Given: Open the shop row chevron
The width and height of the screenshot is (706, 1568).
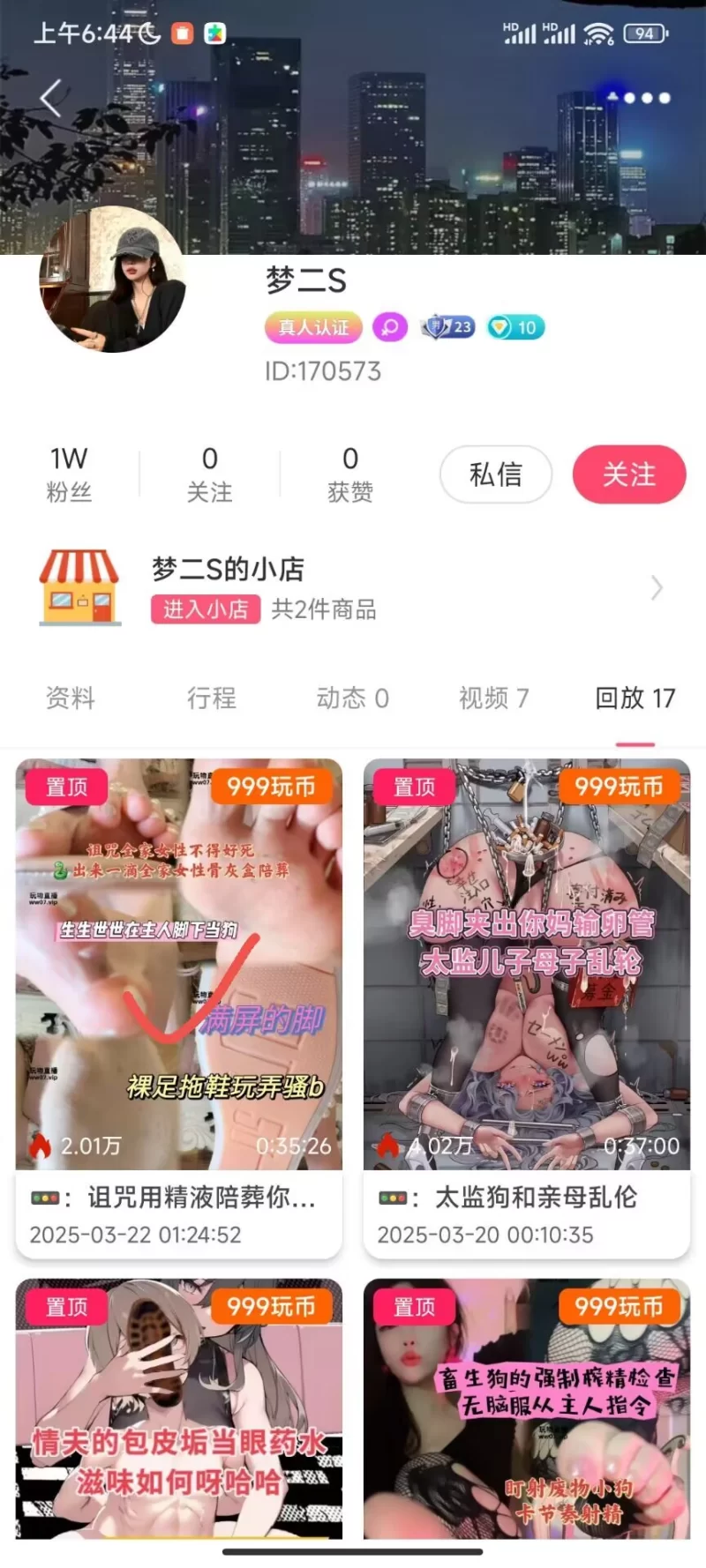Looking at the screenshot, I should (x=656, y=588).
